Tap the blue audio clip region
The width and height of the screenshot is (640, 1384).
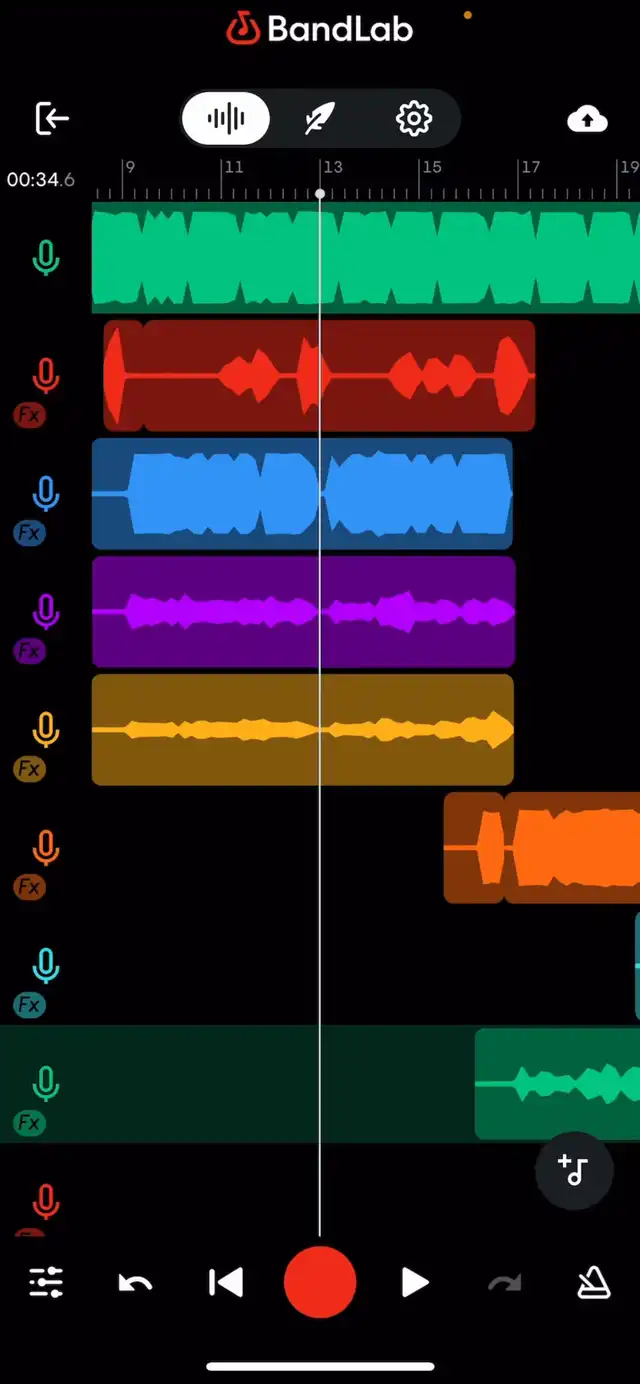coord(302,494)
